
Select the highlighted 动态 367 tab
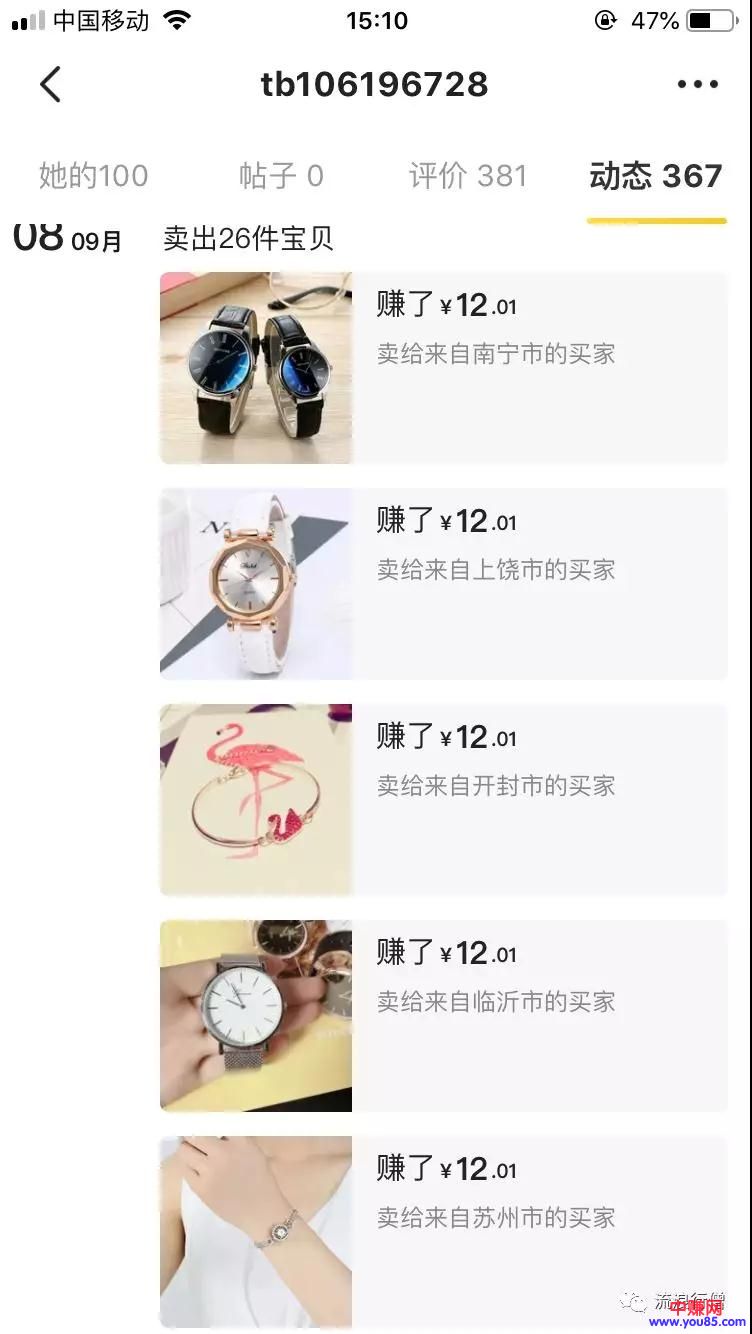(657, 175)
